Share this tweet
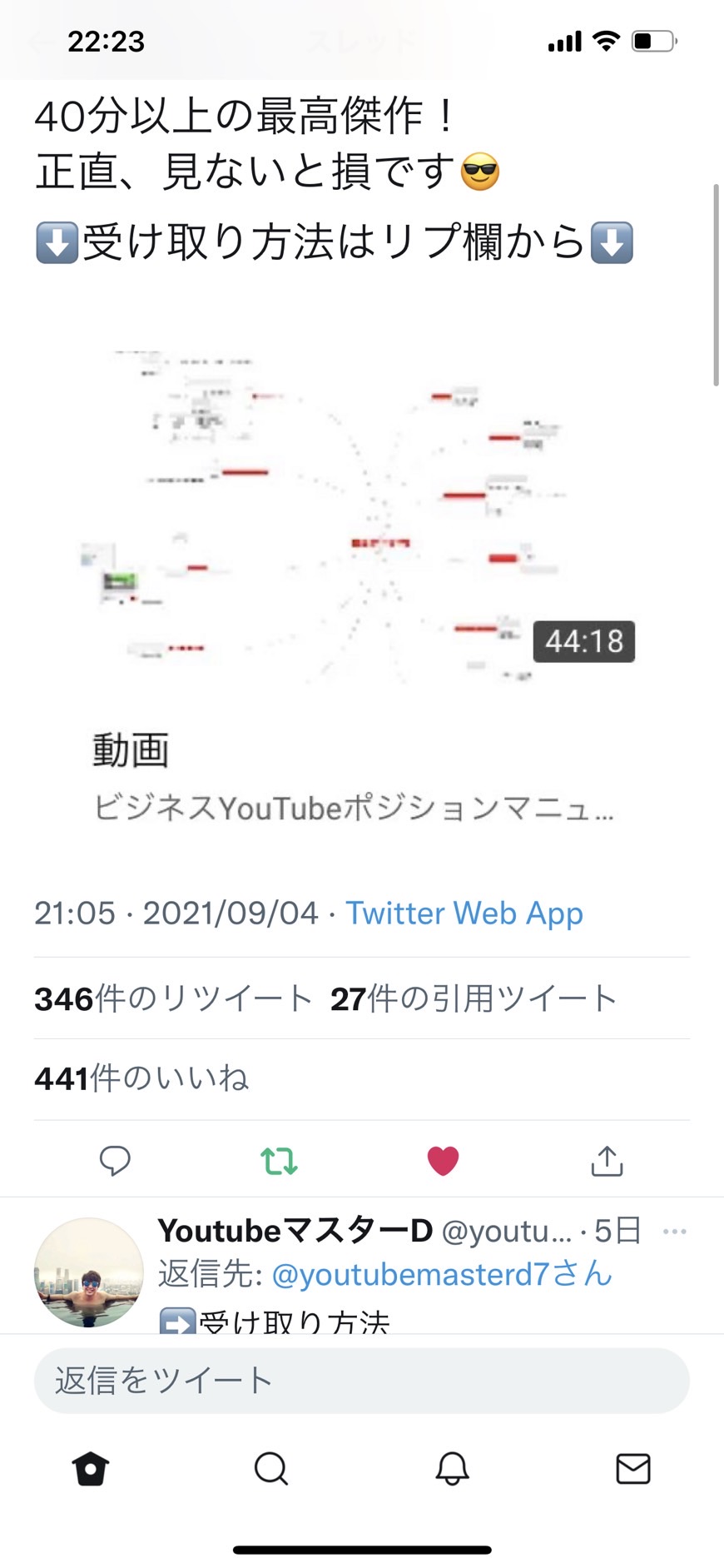This screenshot has height=1568, width=724. coord(607,1160)
